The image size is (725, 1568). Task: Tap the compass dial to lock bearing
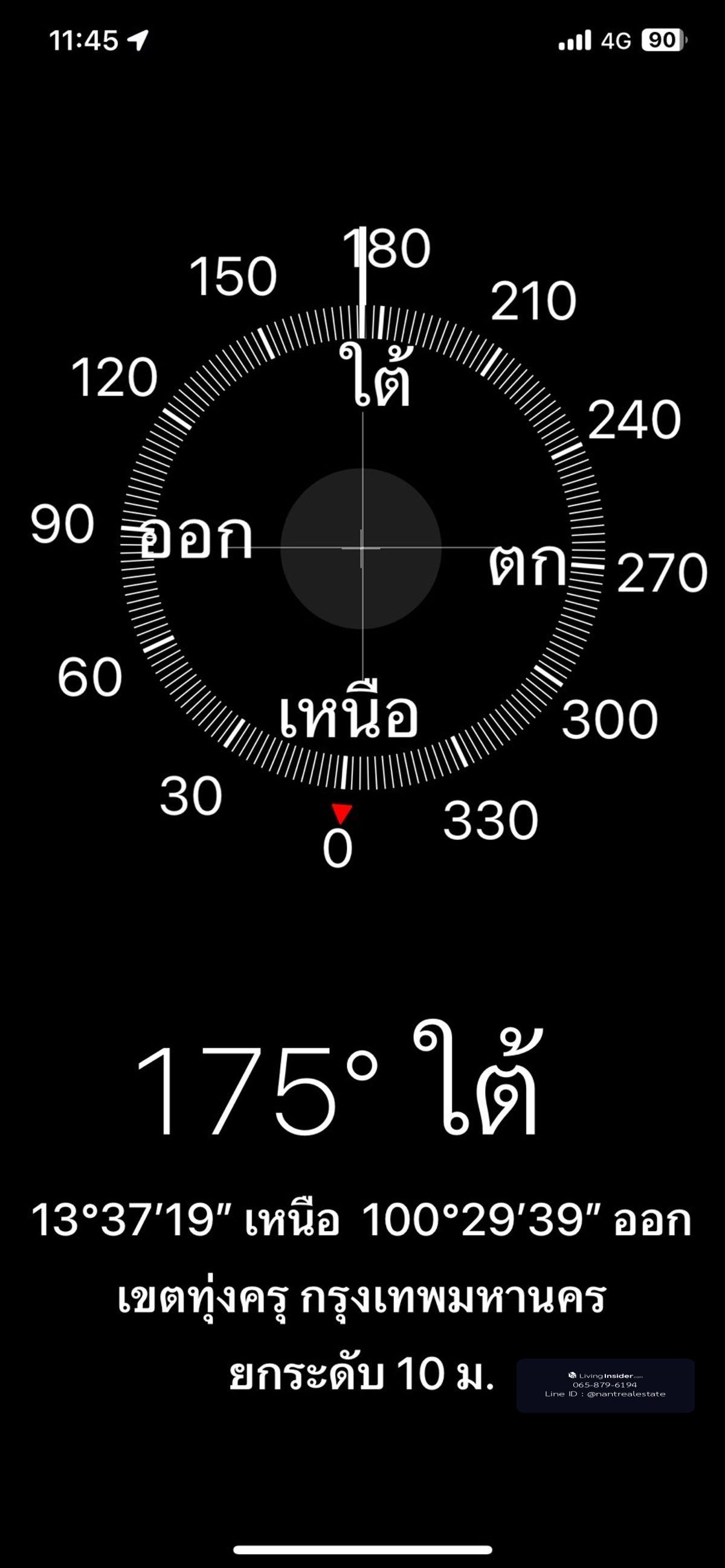(362, 548)
